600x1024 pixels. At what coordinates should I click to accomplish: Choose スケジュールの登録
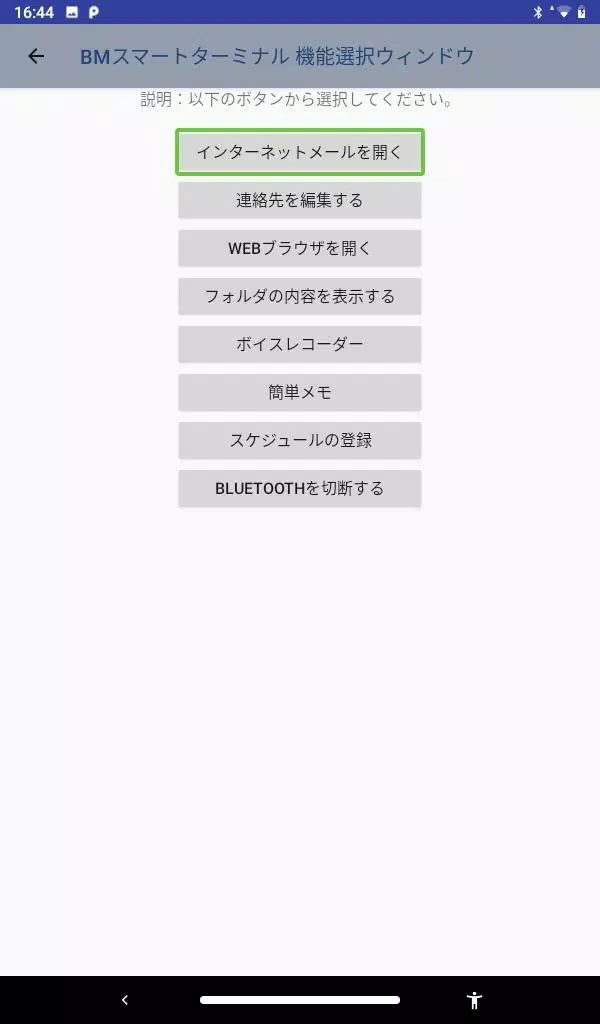[x=300, y=440]
